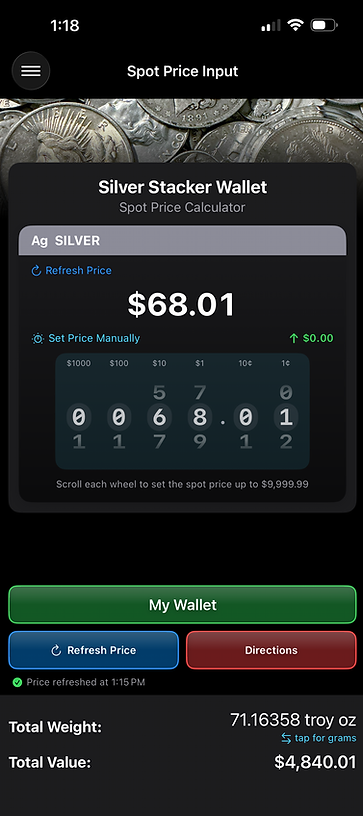Image resolution: width=363 pixels, height=816 pixels.
Task: Select 2 on the 1¢ wheel
Action: tap(286, 442)
